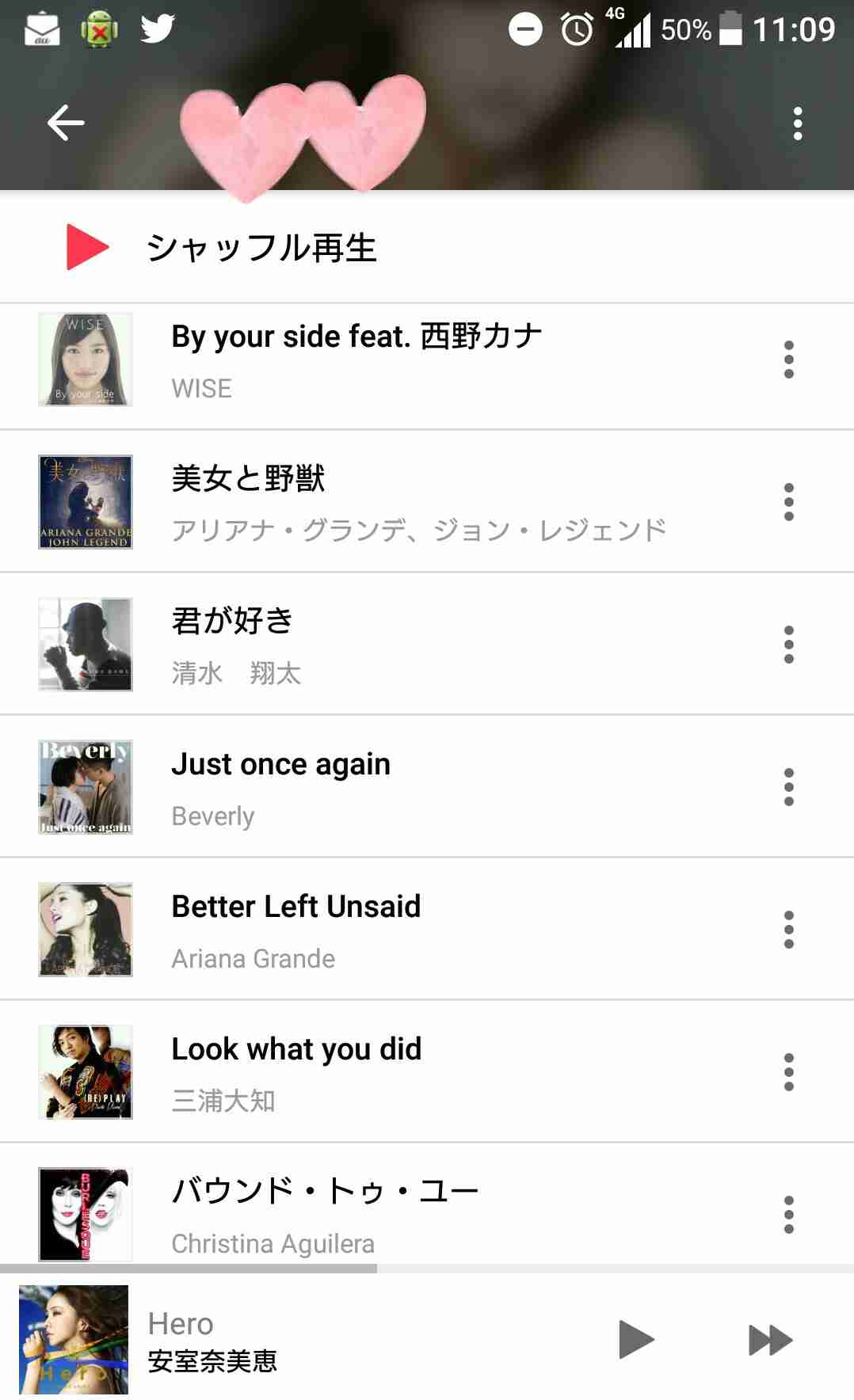The height and width of the screenshot is (1400, 854).
Task: Open the playlist overflow menu
Action: pyautogui.click(x=797, y=123)
